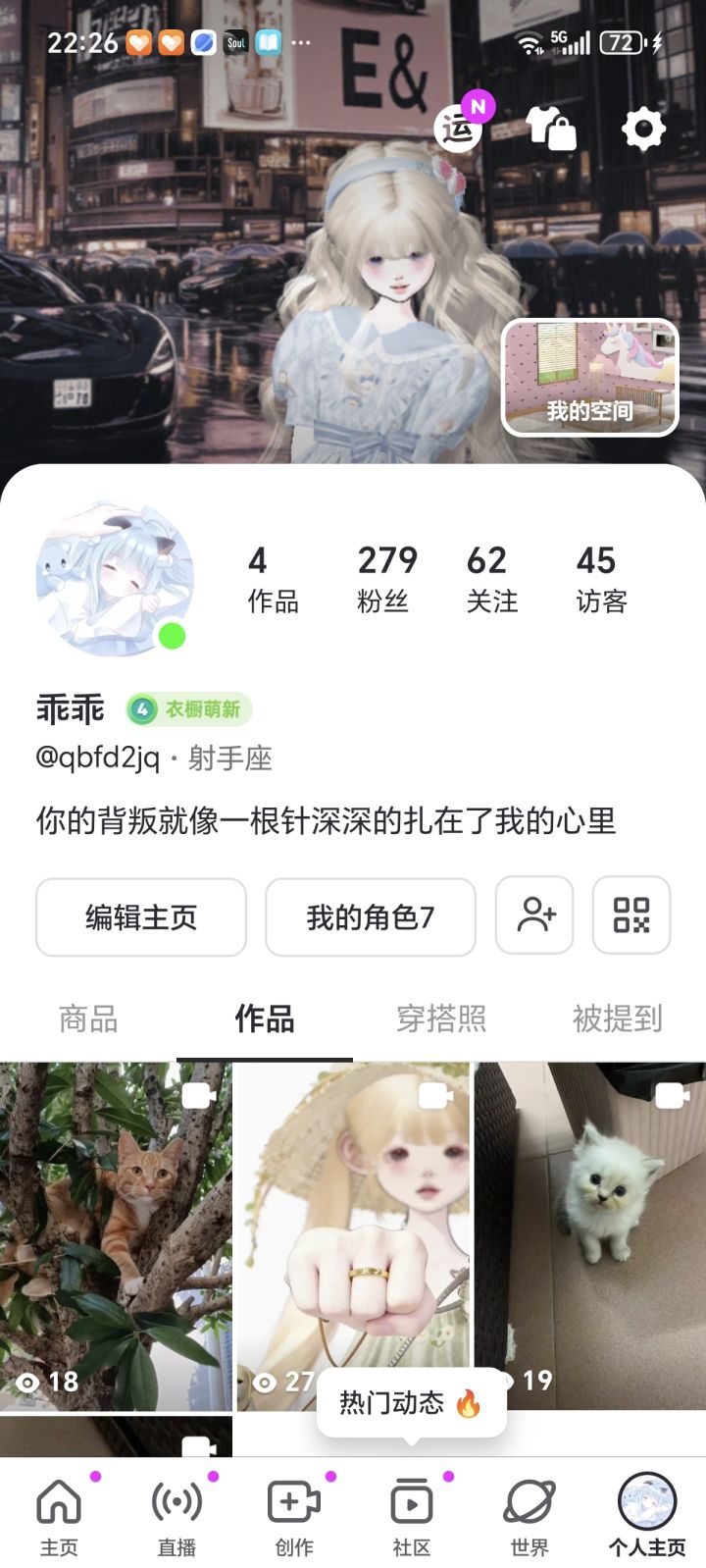Open the 被提到 mentions tab
706x1568 pixels.
pos(616,1020)
